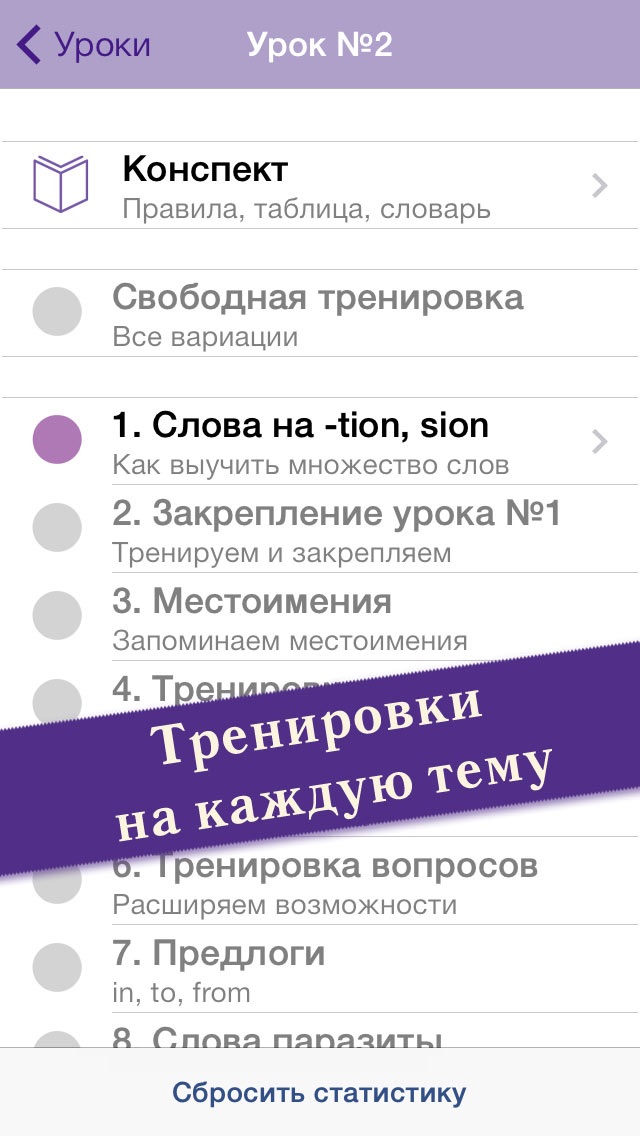Open the Конспект section
Screen dimensions: 640x1136
320,185
